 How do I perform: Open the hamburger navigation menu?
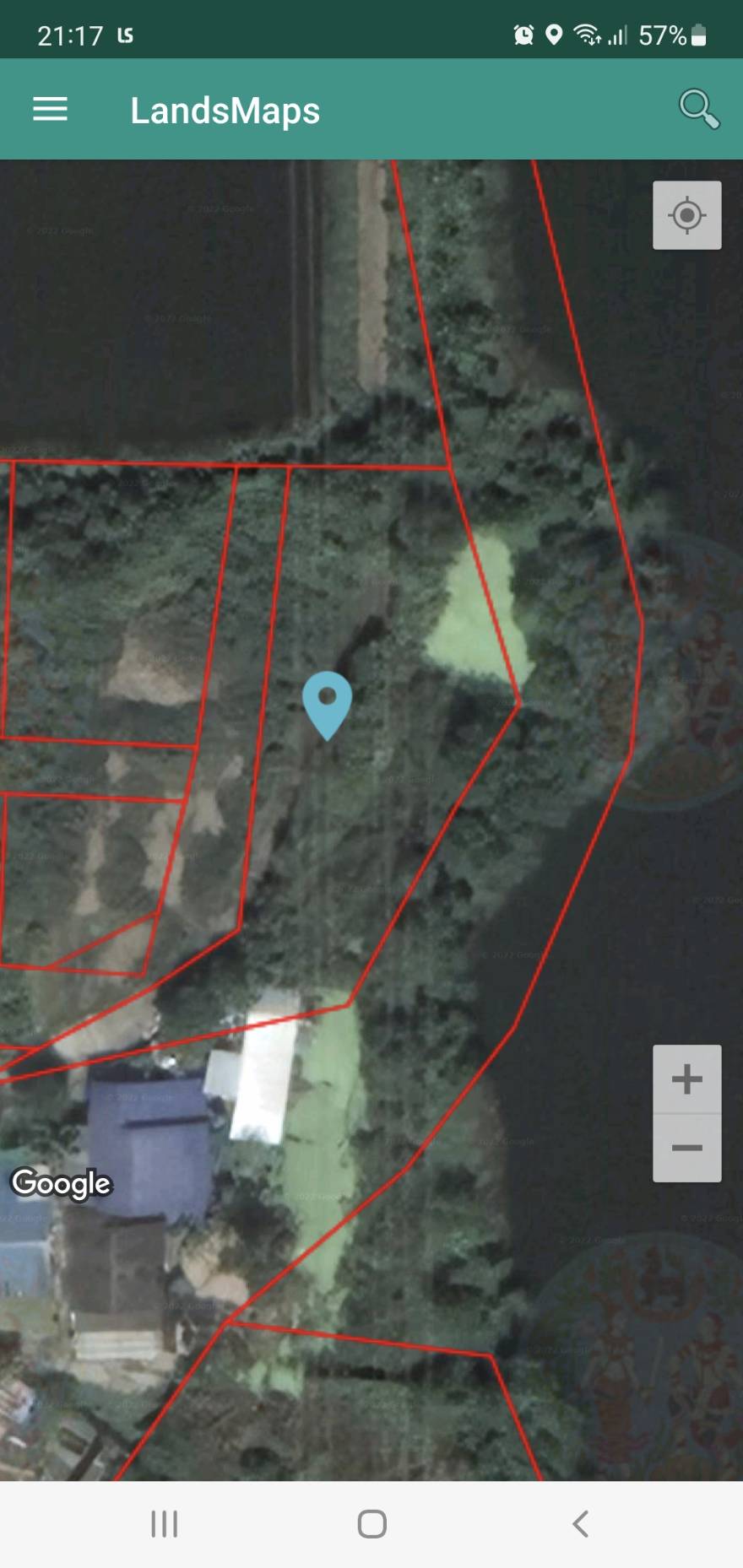[50, 110]
